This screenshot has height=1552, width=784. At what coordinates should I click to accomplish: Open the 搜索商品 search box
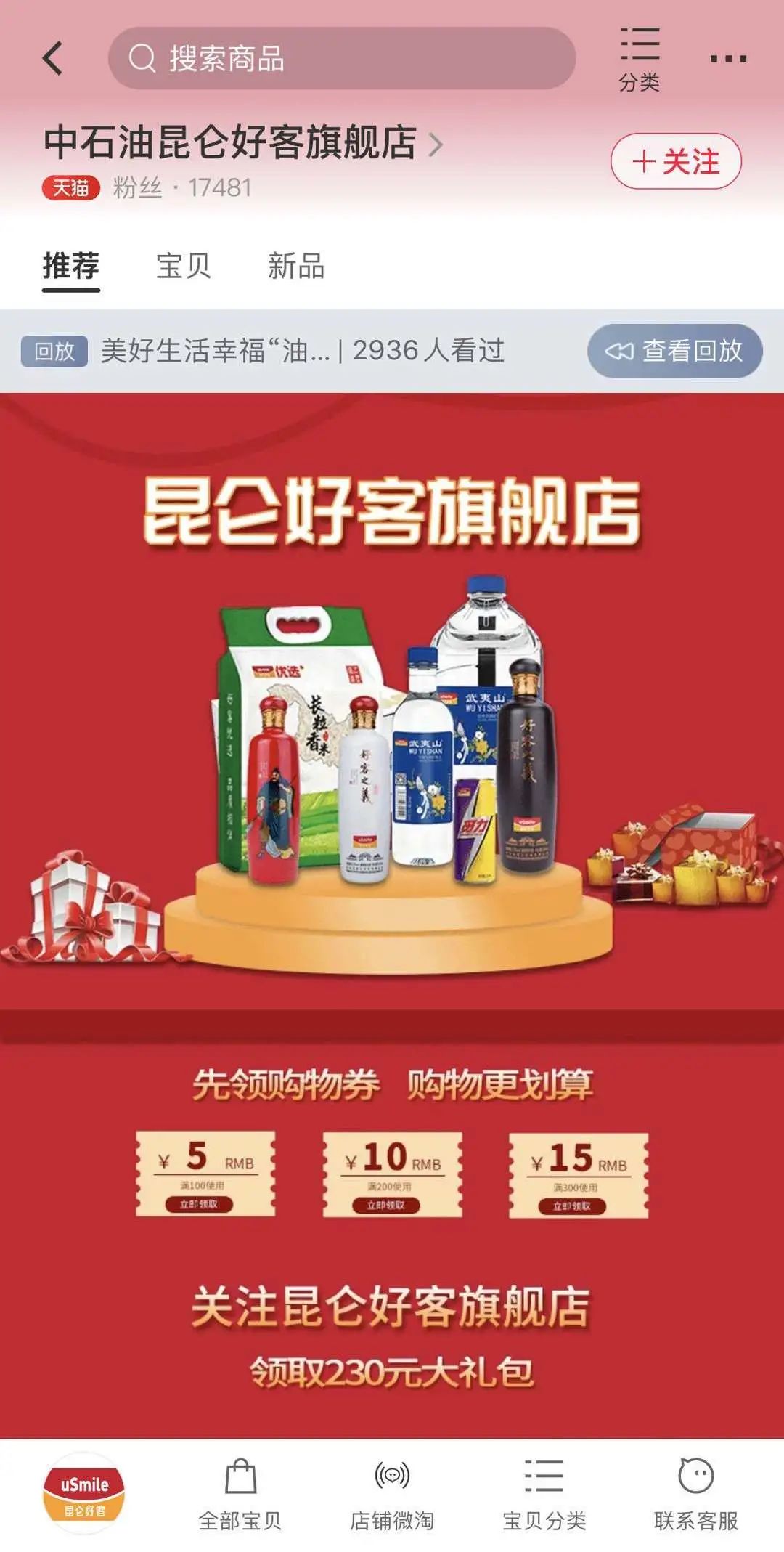(341, 58)
